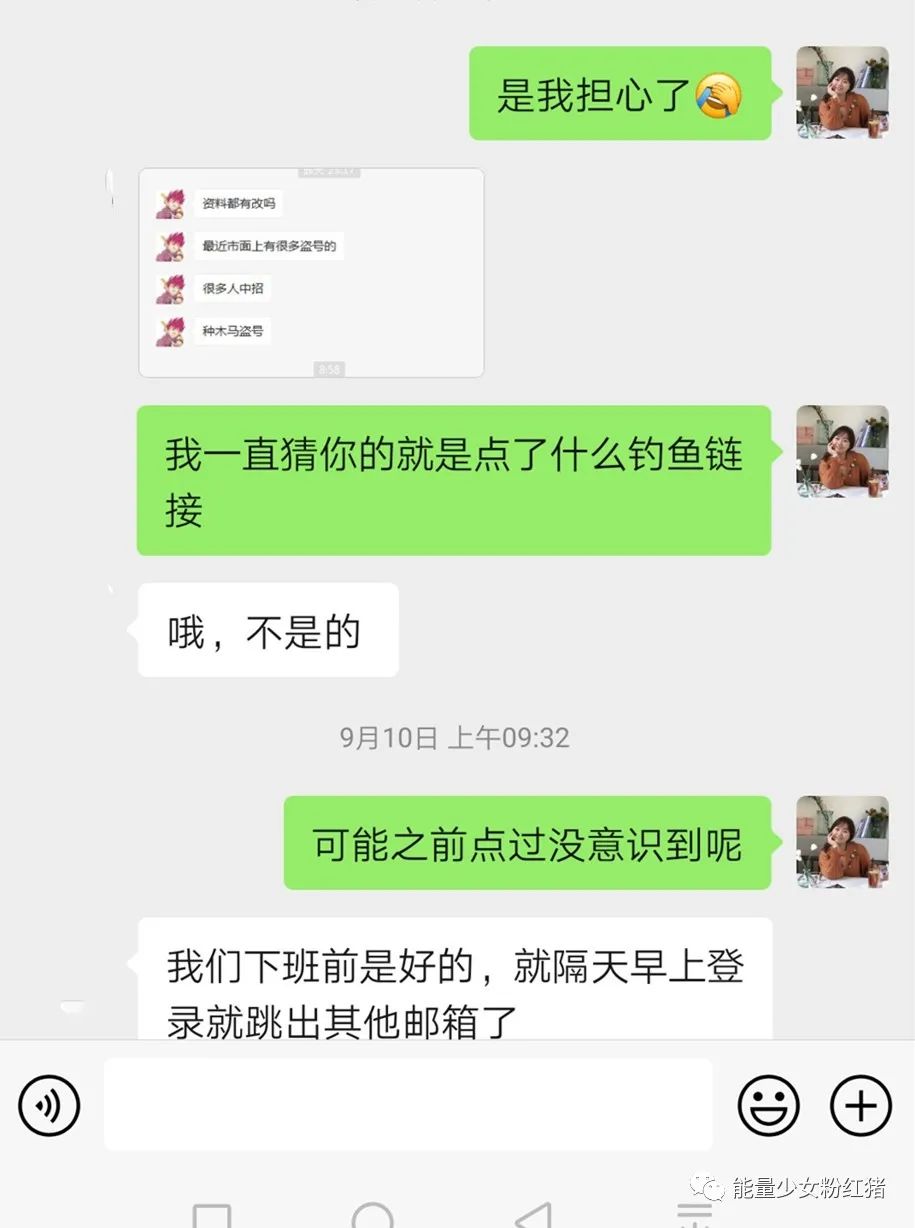Tap the Android recent apps button
Screen dimensions: 915x1228
[210, 1215]
